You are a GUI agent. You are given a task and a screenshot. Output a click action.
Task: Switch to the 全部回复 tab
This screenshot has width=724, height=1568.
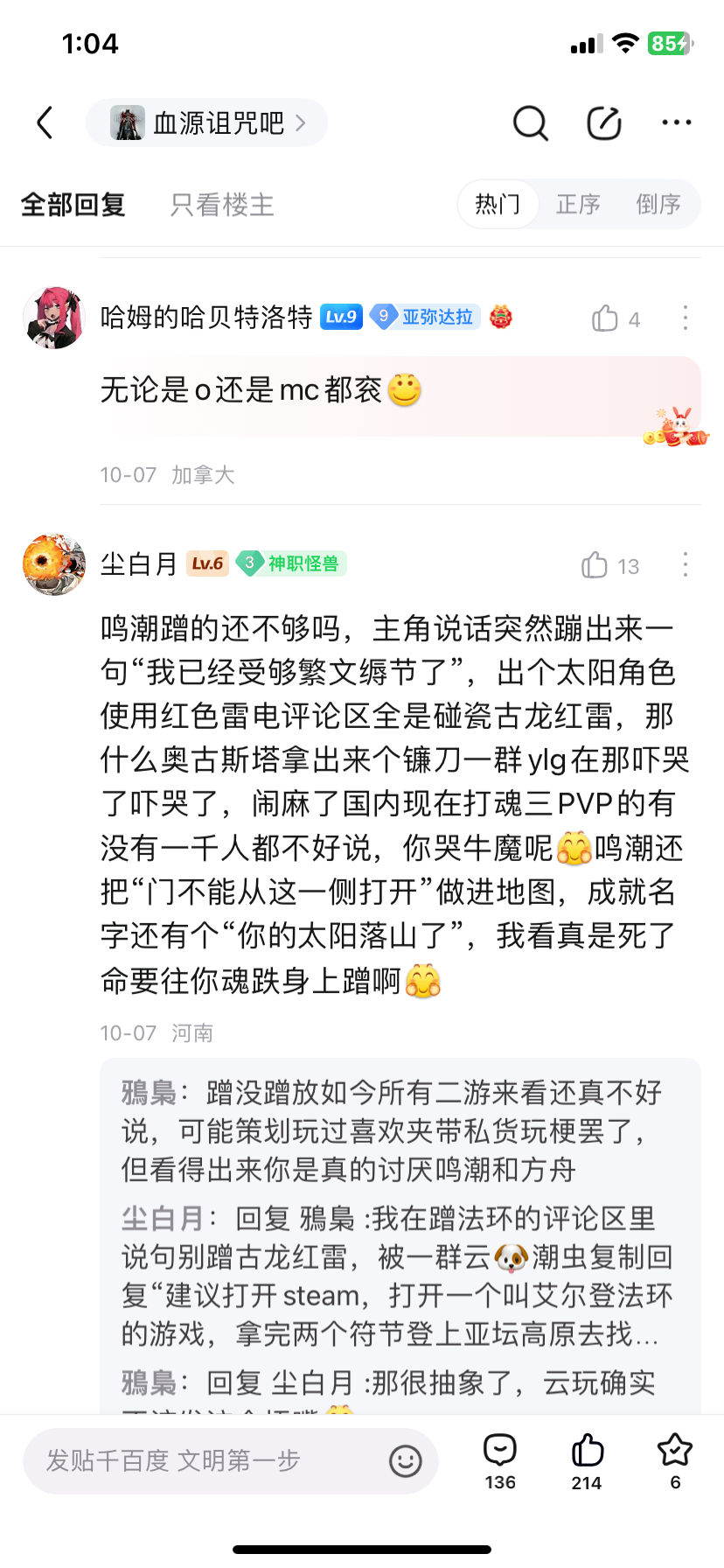[73, 205]
